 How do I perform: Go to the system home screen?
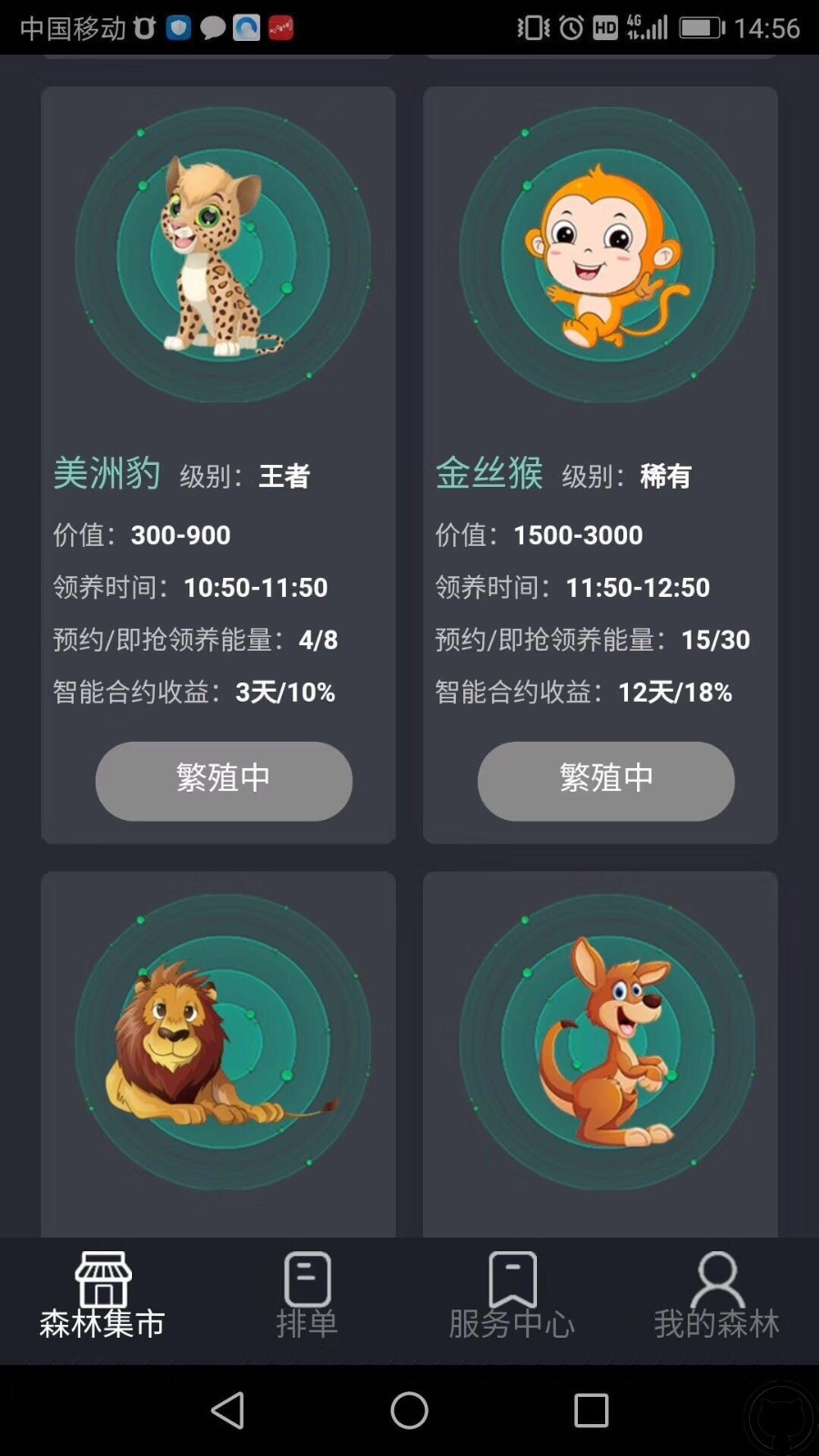(409, 1410)
